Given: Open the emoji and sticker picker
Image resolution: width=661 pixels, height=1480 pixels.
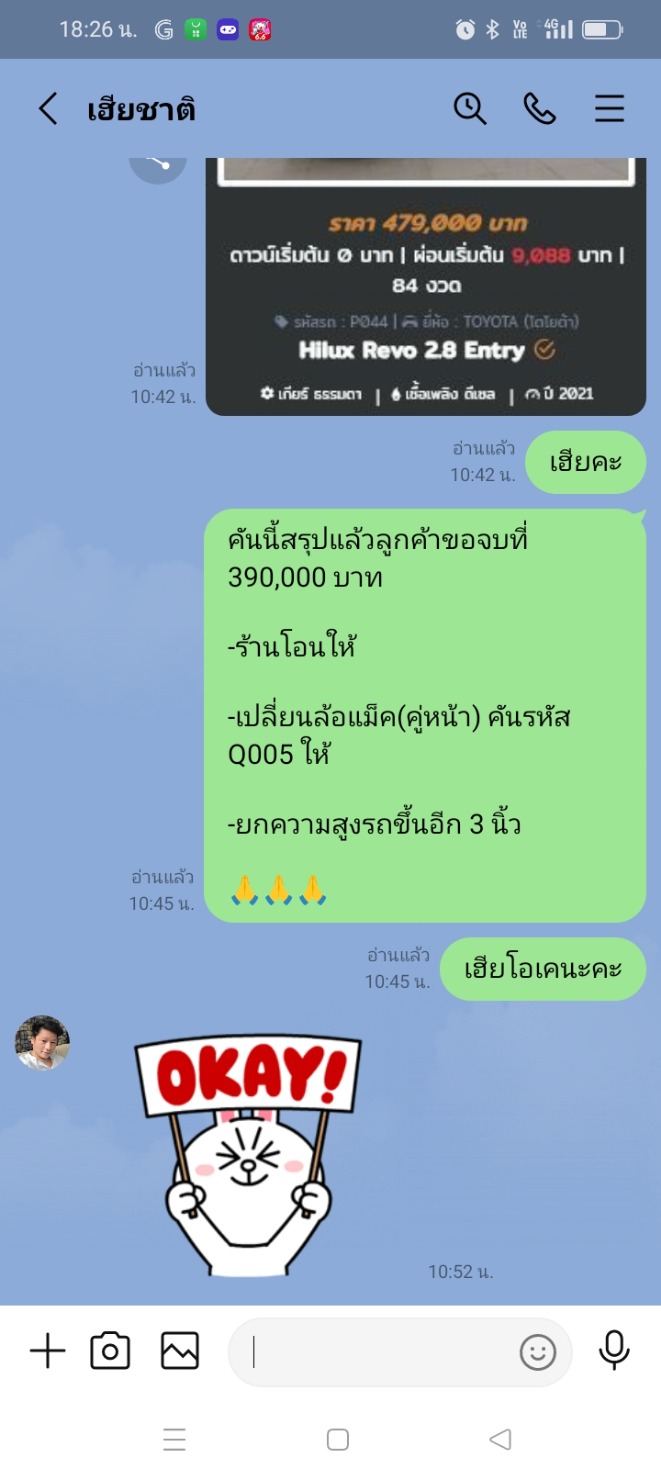Looking at the screenshot, I should pyautogui.click(x=538, y=1352).
